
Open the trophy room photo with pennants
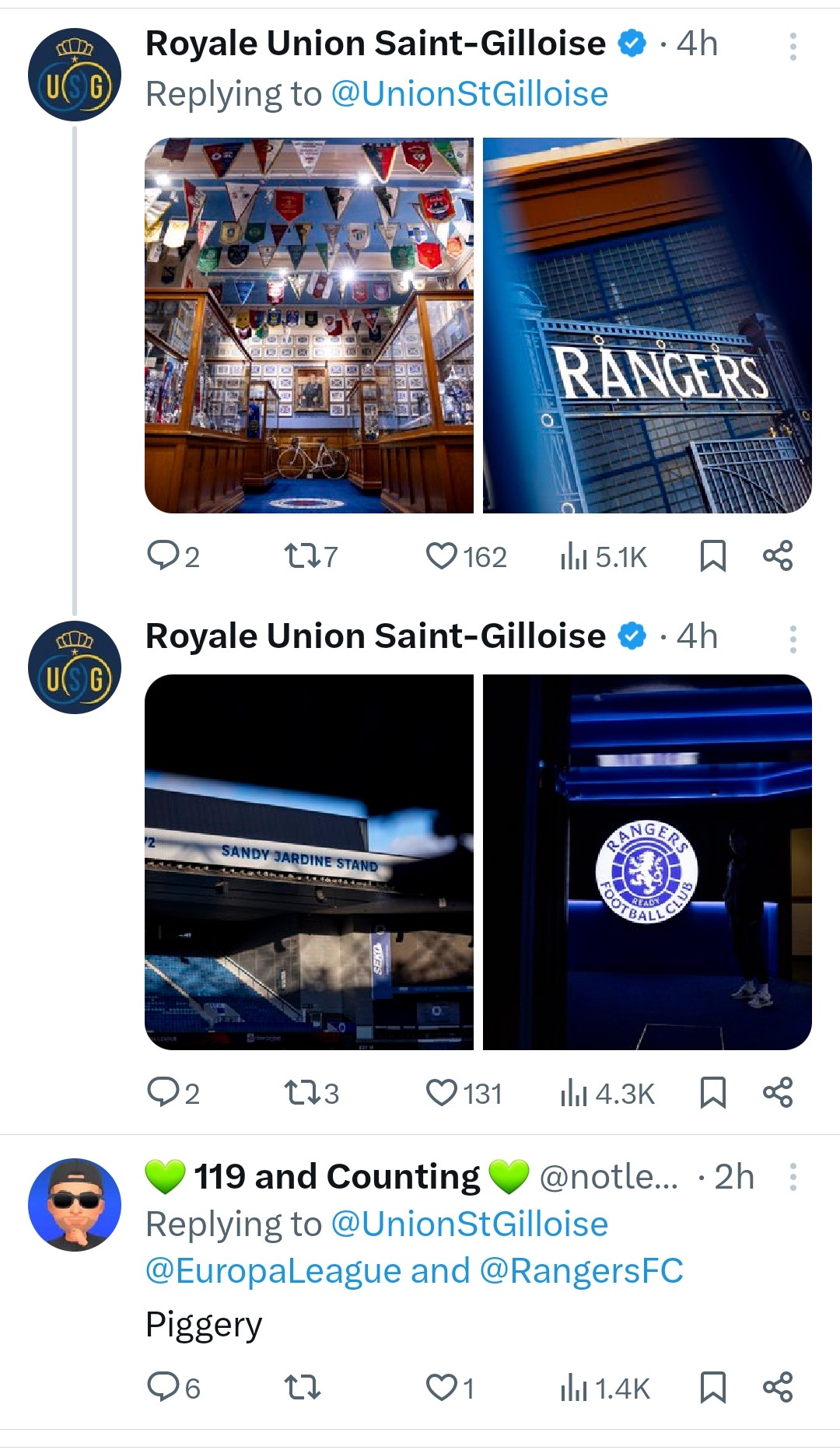[309, 325]
